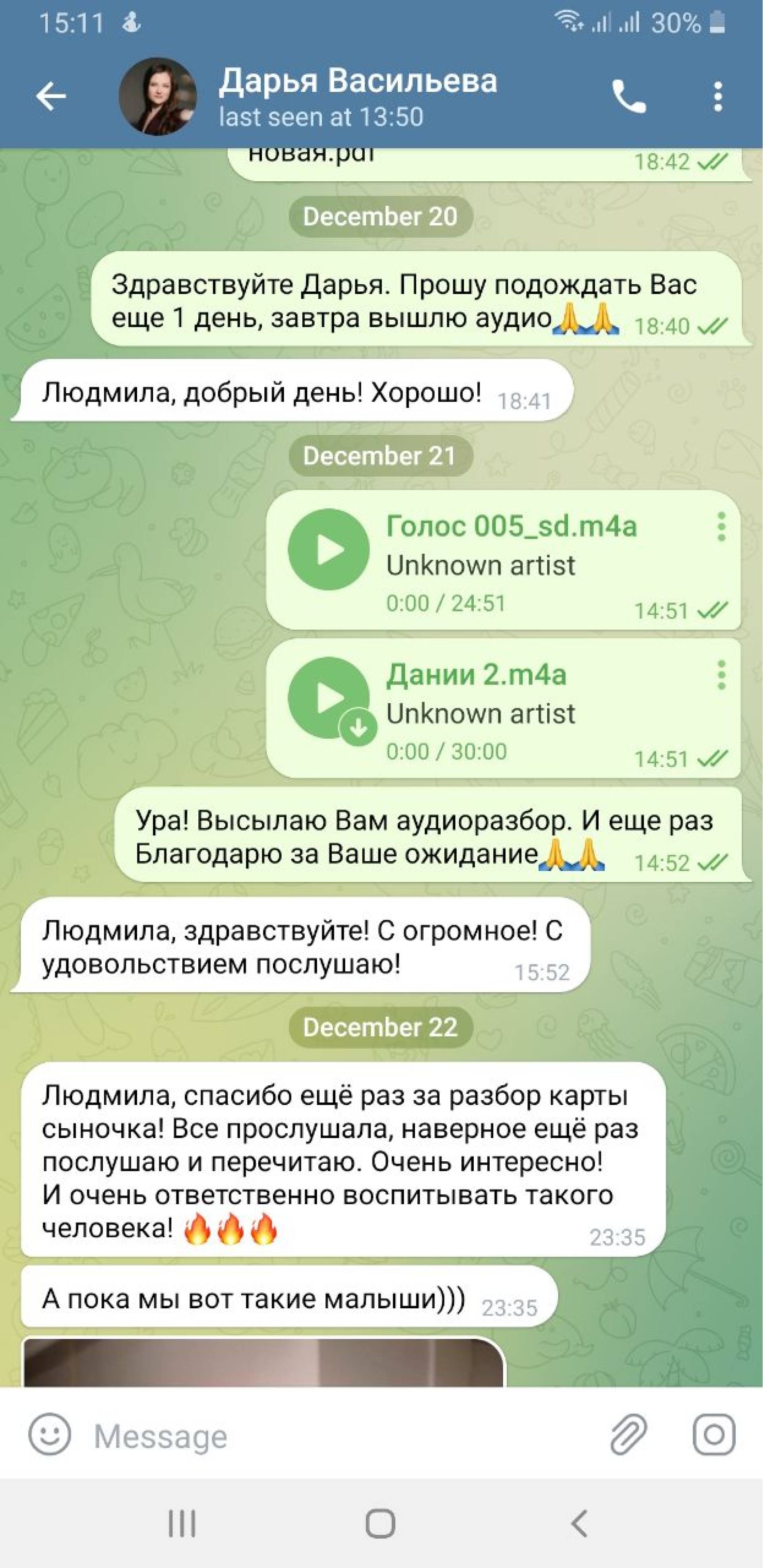Image resolution: width=763 pixels, height=1568 pixels.
Task: Show recent apps from the navigation bar
Action: (x=182, y=1523)
